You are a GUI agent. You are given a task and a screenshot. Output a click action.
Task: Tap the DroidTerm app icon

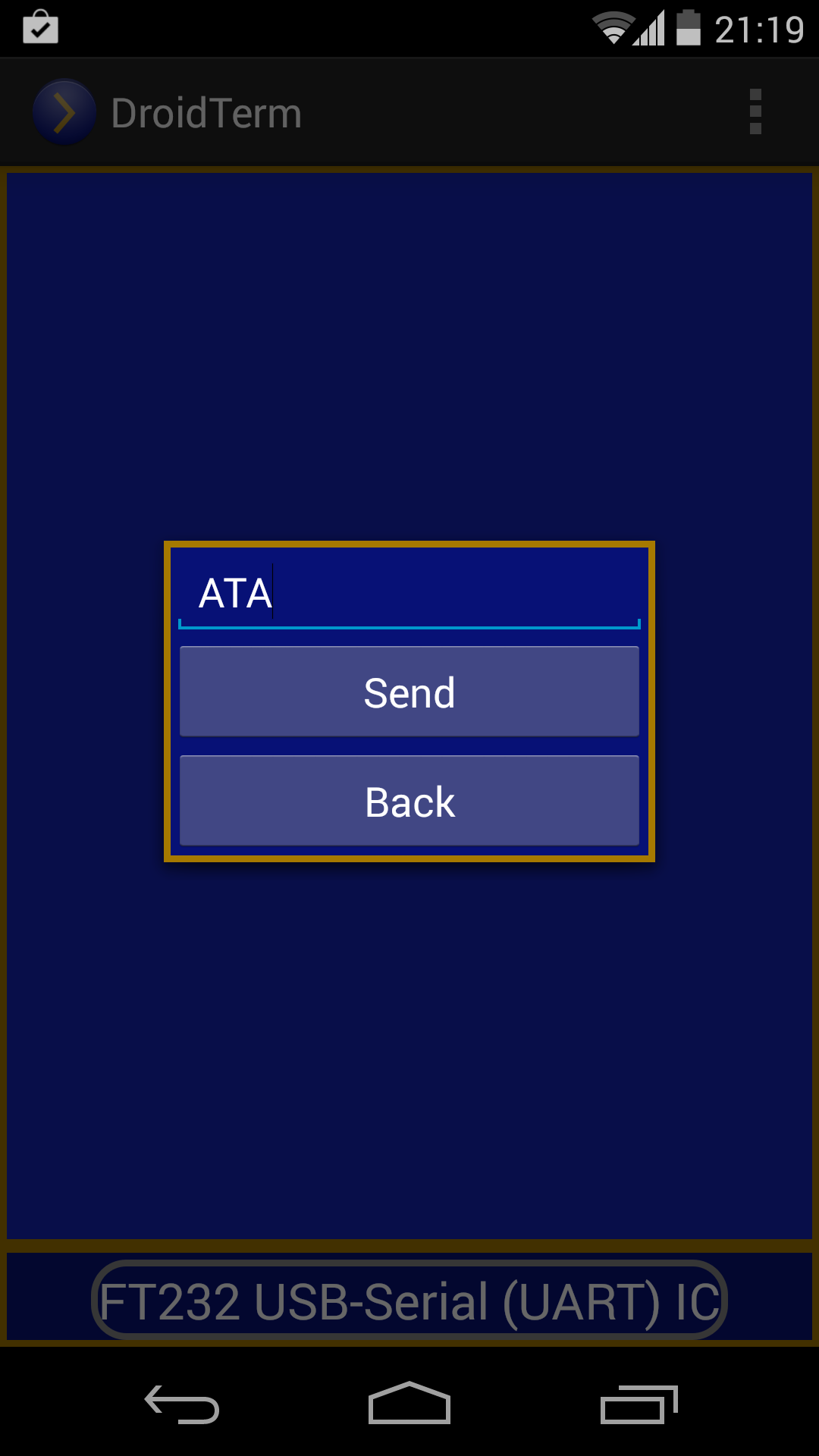coord(64,112)
